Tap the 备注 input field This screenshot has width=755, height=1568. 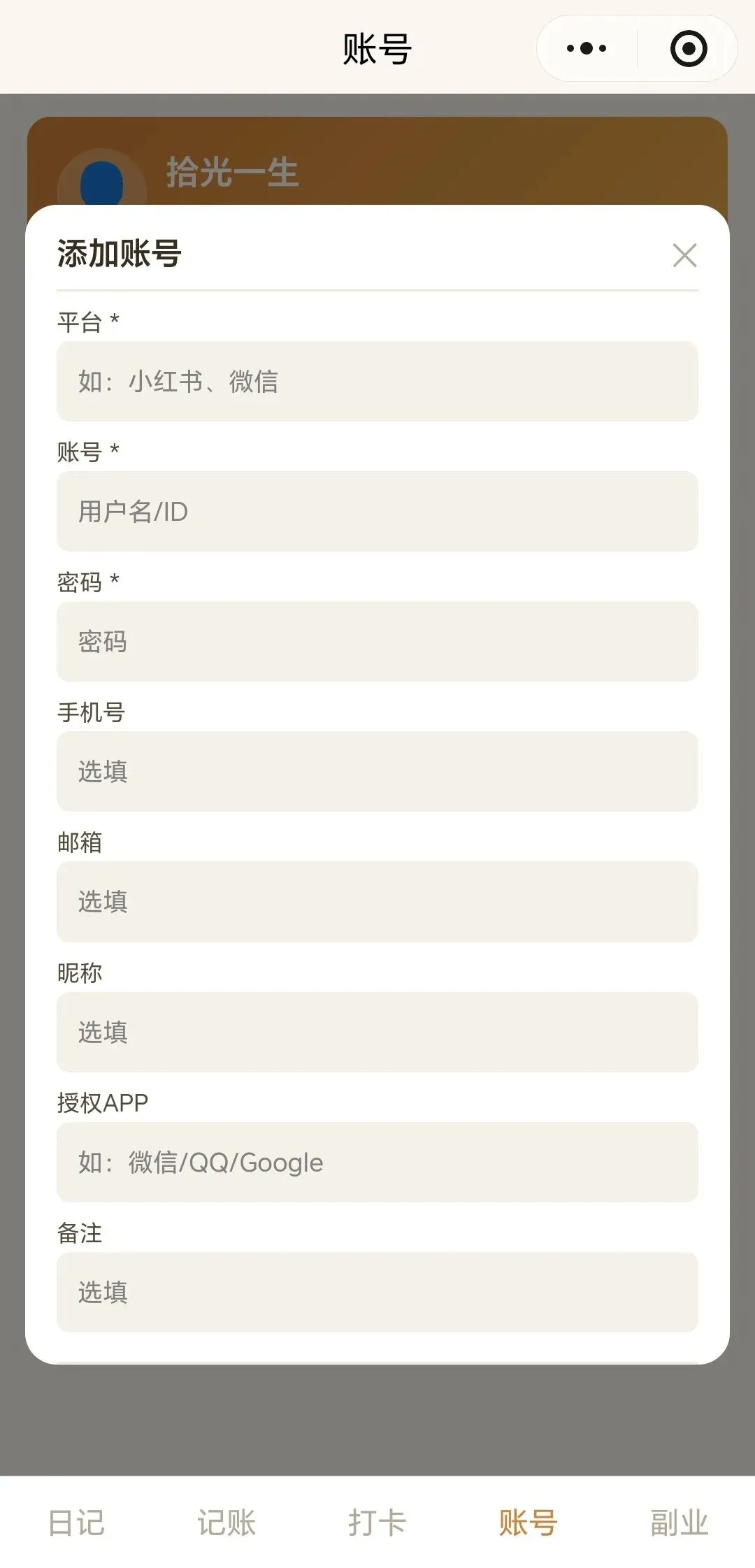click(377, 1292)
